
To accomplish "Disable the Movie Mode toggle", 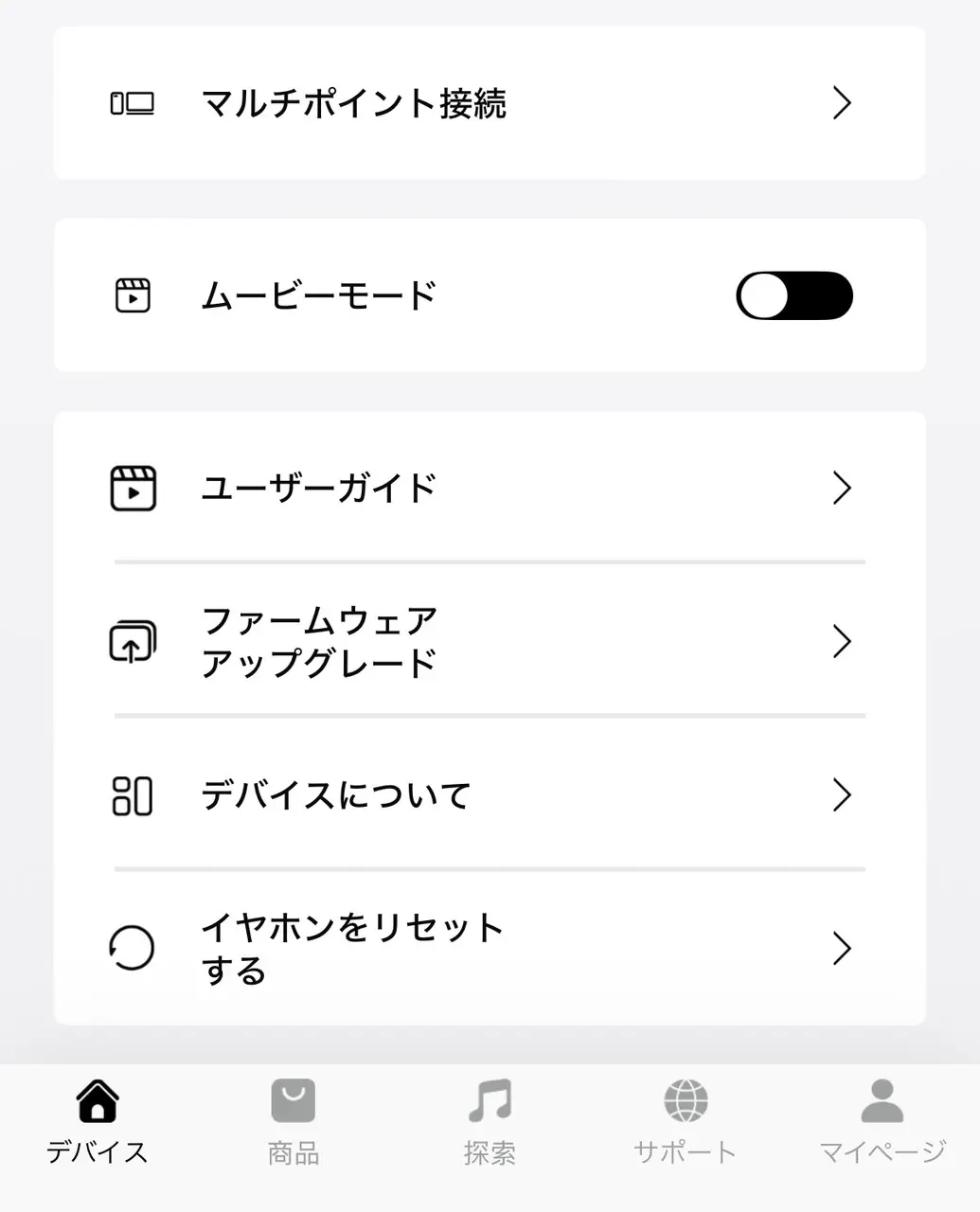I will (794, 294).
